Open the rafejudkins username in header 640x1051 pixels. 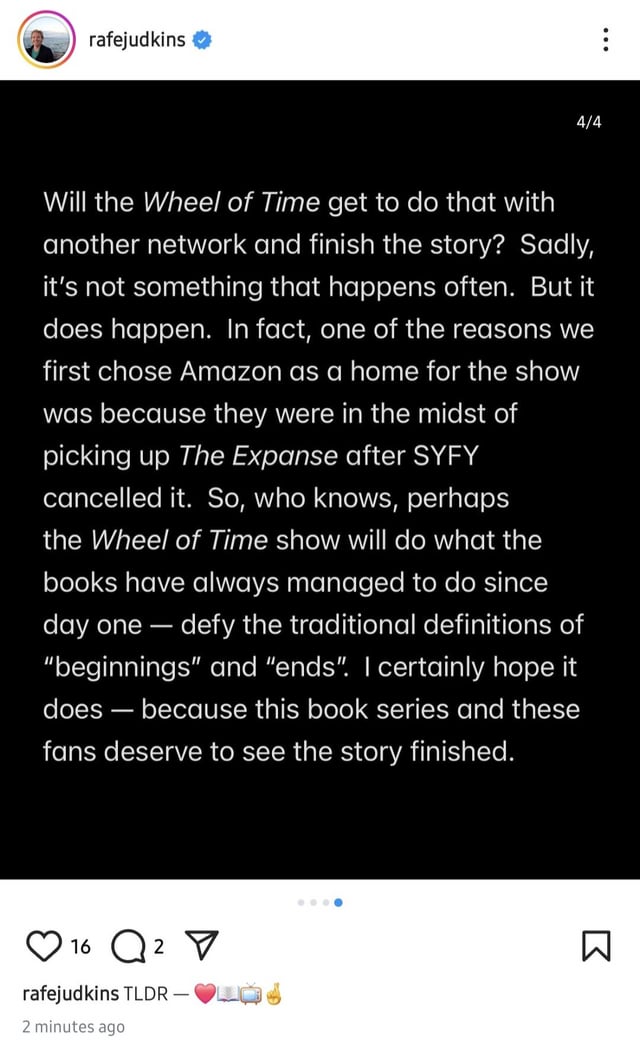click(137, 40)
